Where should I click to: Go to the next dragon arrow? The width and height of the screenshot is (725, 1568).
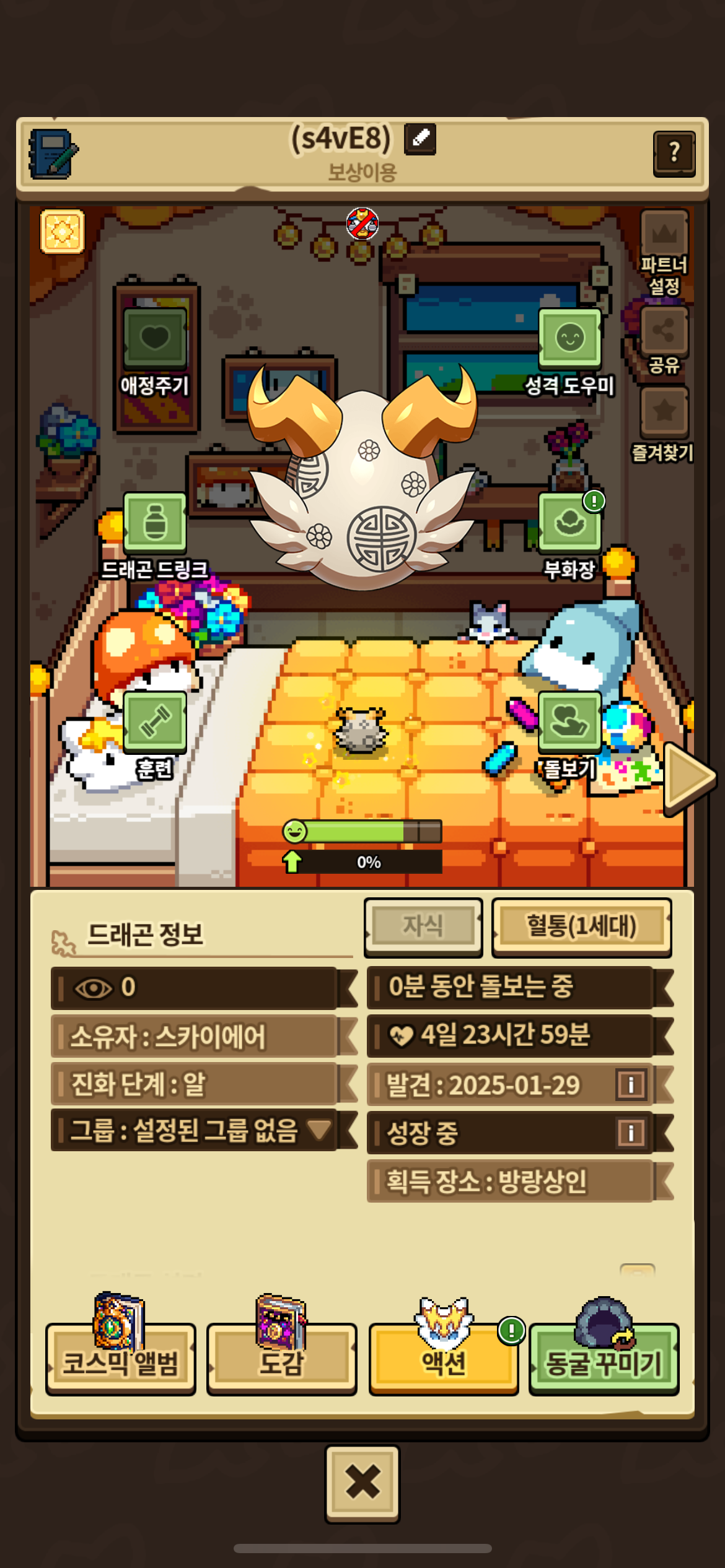pos(688,777)
